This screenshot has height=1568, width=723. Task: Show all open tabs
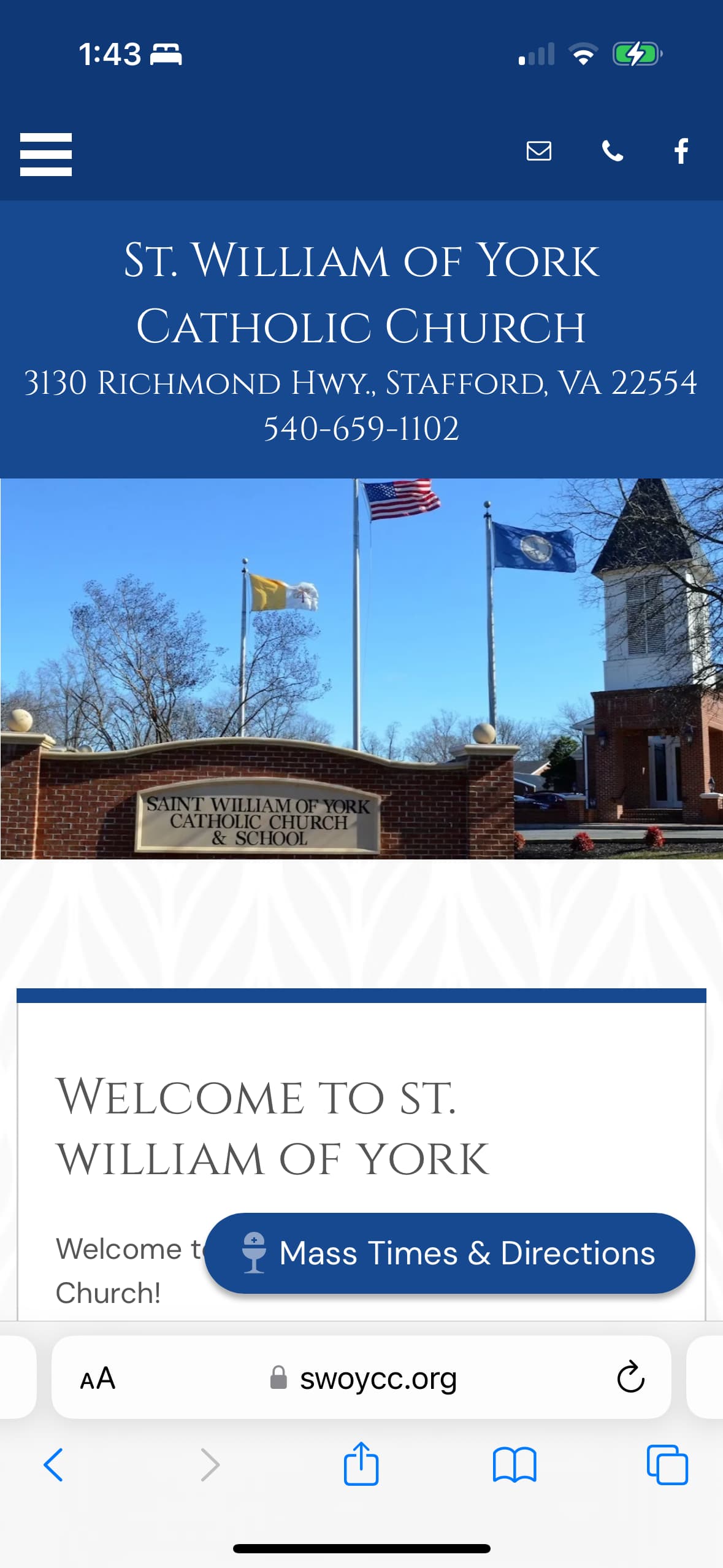pyautogui.click(x=667, y=1465)
